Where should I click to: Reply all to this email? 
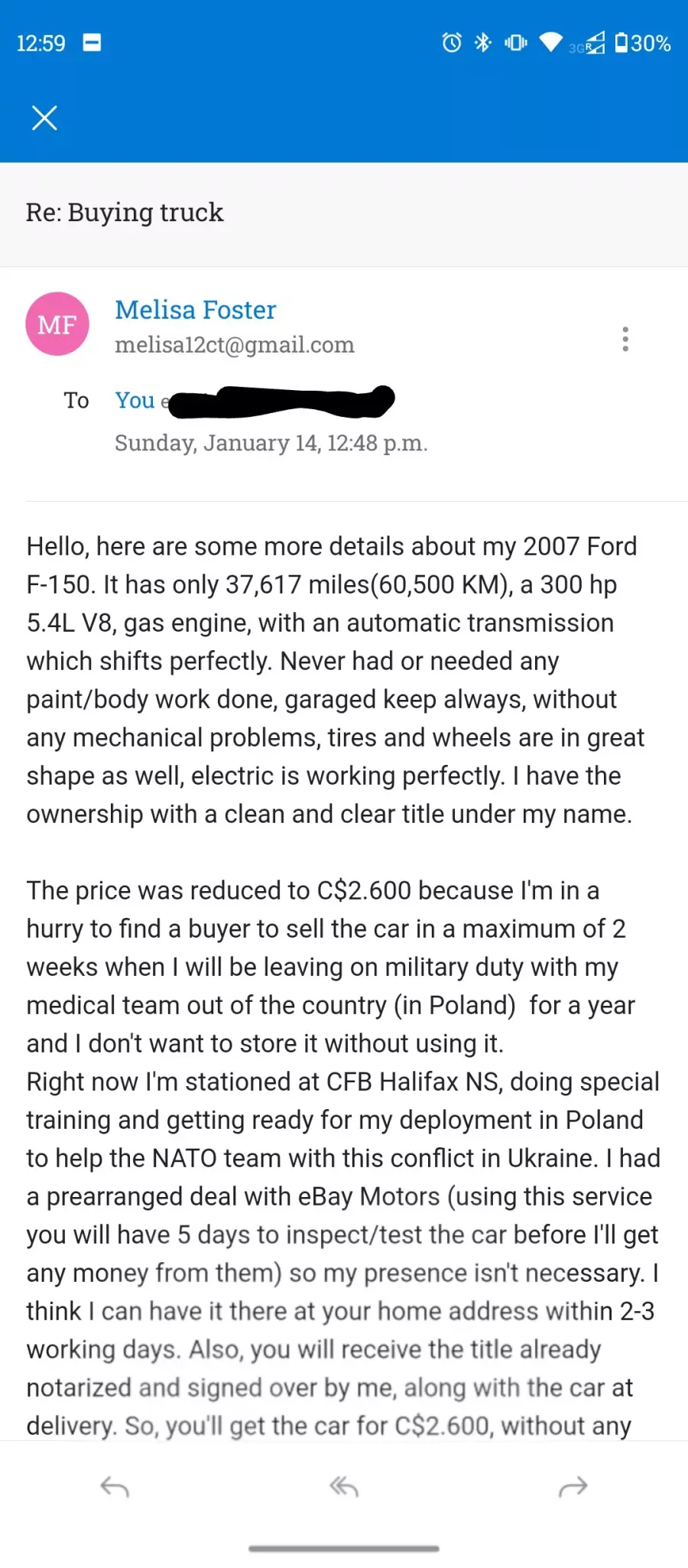pos(344,1486)
